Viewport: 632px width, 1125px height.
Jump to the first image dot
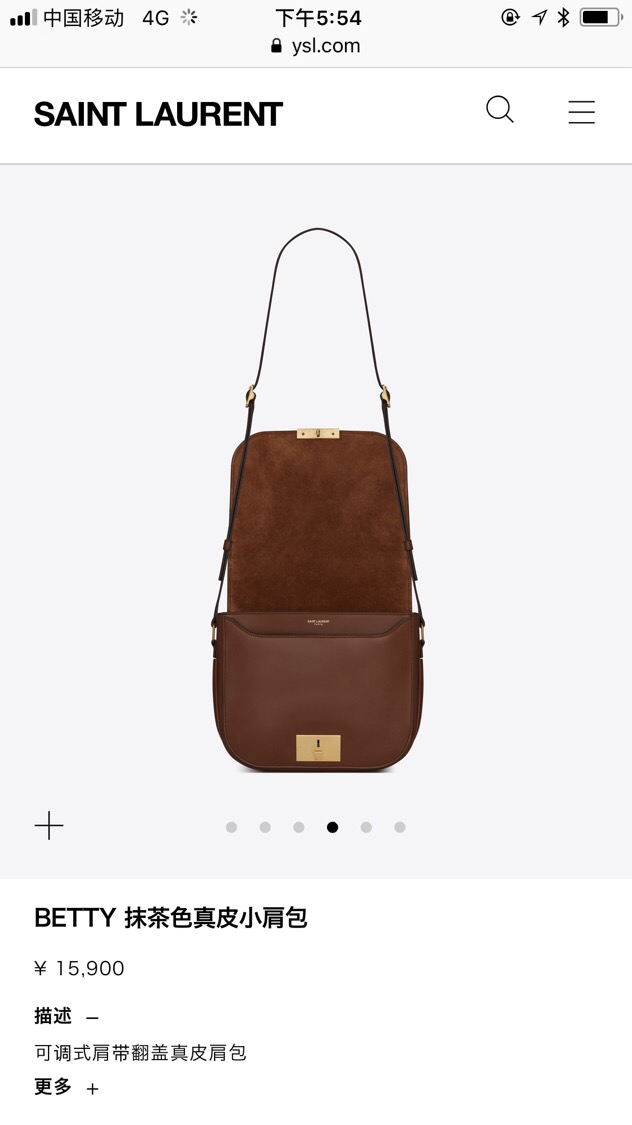pyautogui.click(x=232, y=827)
